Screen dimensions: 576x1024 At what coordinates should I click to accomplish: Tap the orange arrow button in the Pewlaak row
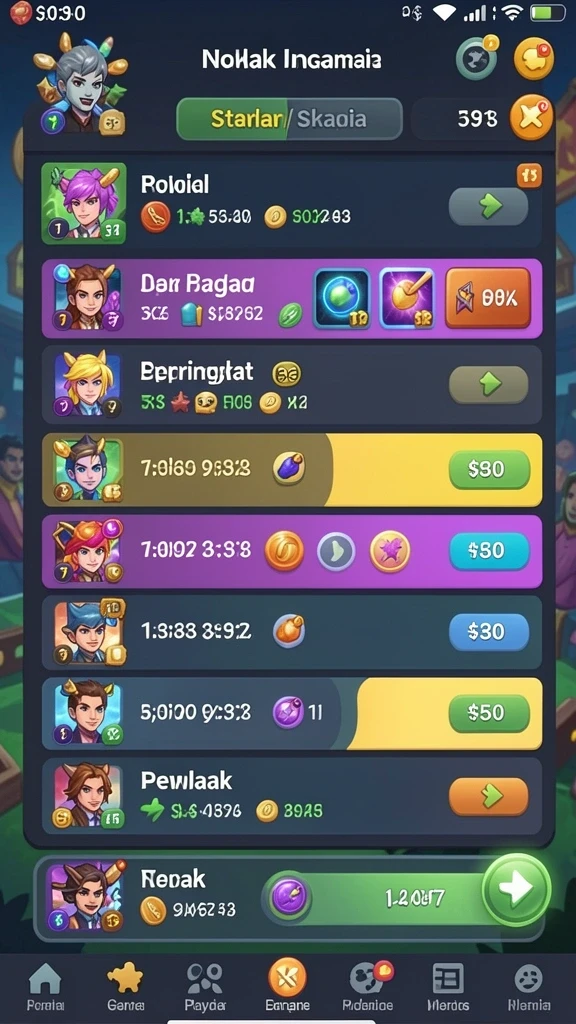pyautogui.click(x=488, y=796)
